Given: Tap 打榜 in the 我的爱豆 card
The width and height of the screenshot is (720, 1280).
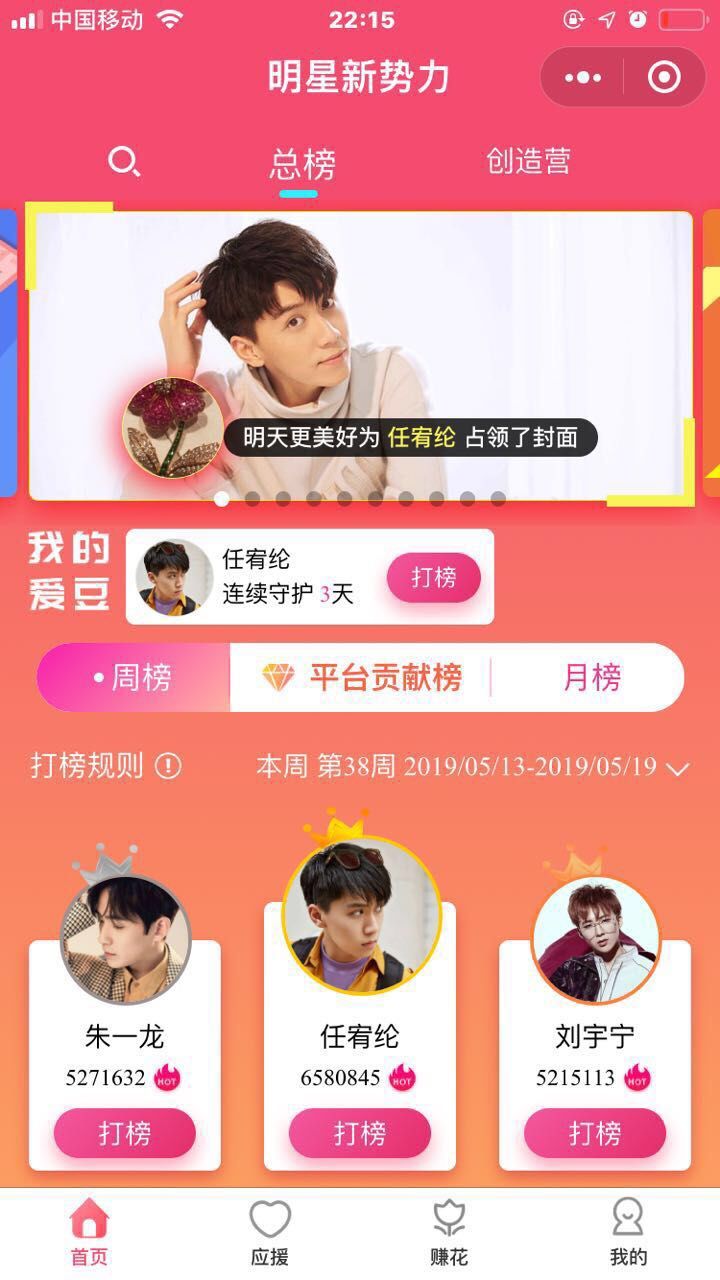Looking at the screenshot, I should (x=433, y=577).
